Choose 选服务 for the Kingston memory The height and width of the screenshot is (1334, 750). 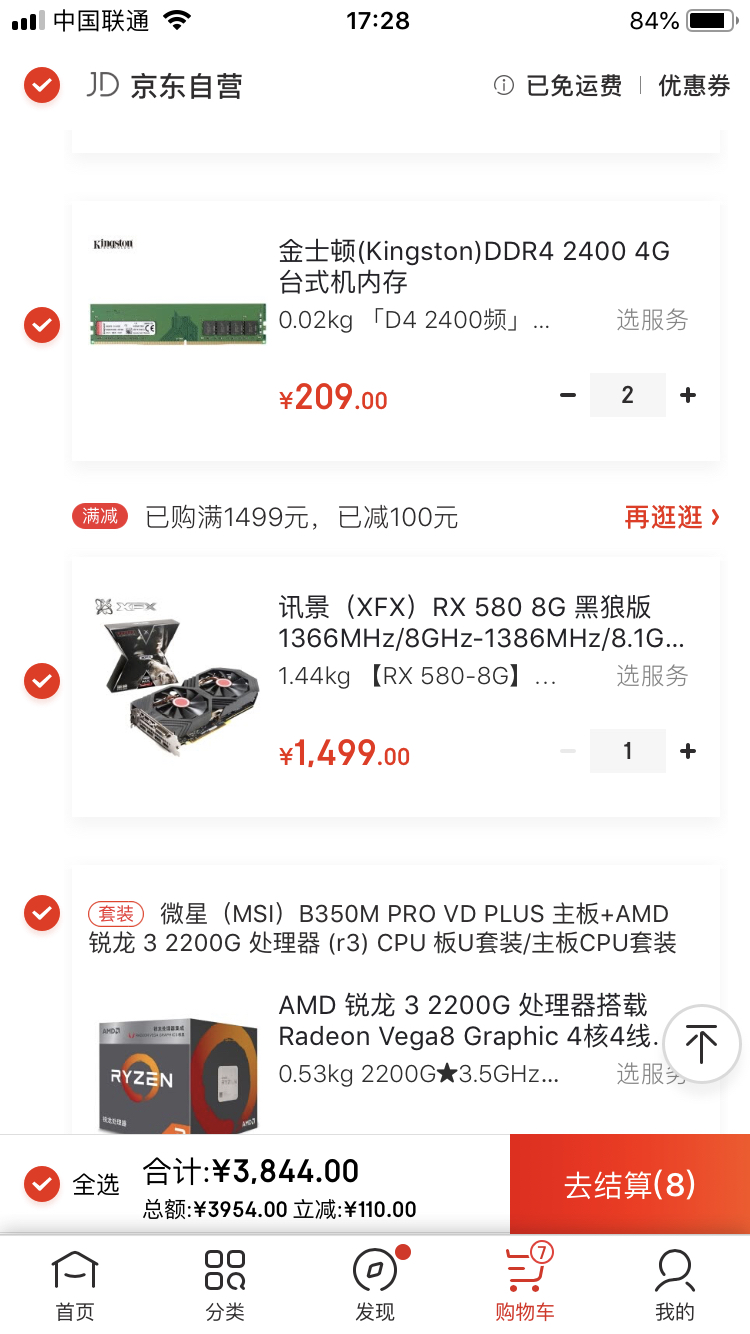pyautogui.click(x=652, y=320)
